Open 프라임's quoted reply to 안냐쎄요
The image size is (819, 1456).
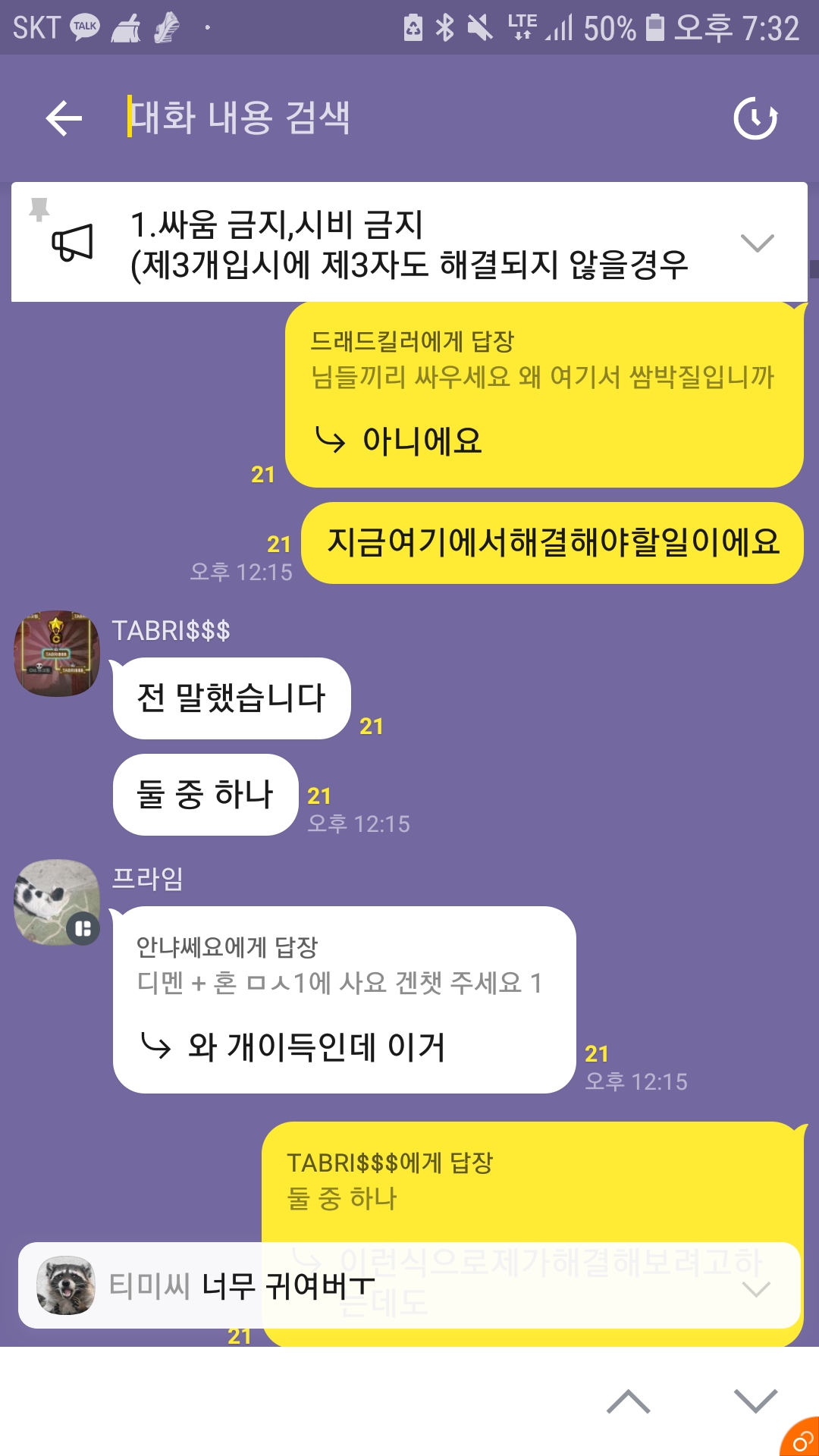click(340, 966)
